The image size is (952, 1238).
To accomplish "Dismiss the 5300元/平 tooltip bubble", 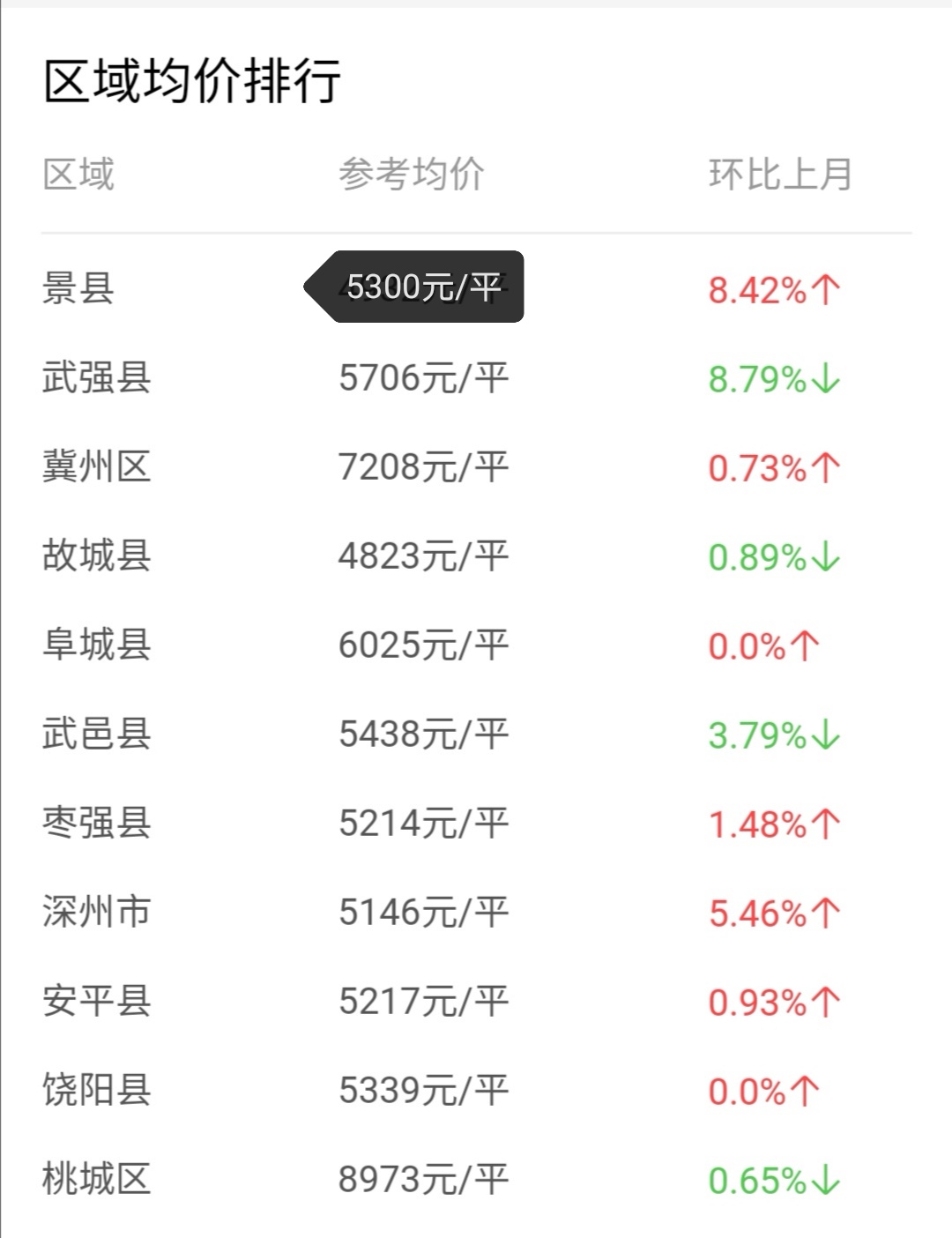I will click(x=423, y=287).
